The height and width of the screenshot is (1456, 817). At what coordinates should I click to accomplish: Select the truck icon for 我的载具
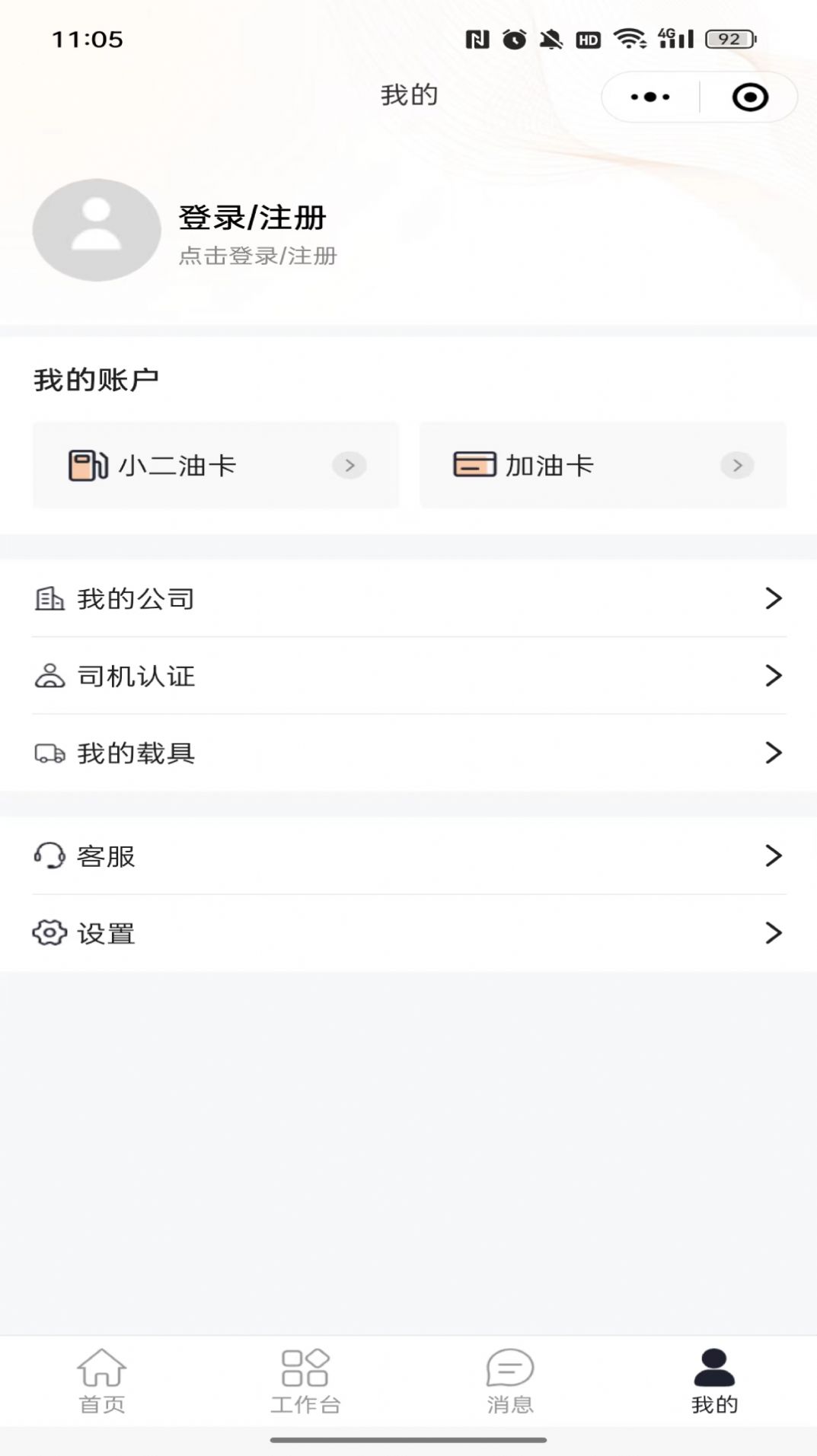point(49,753)
